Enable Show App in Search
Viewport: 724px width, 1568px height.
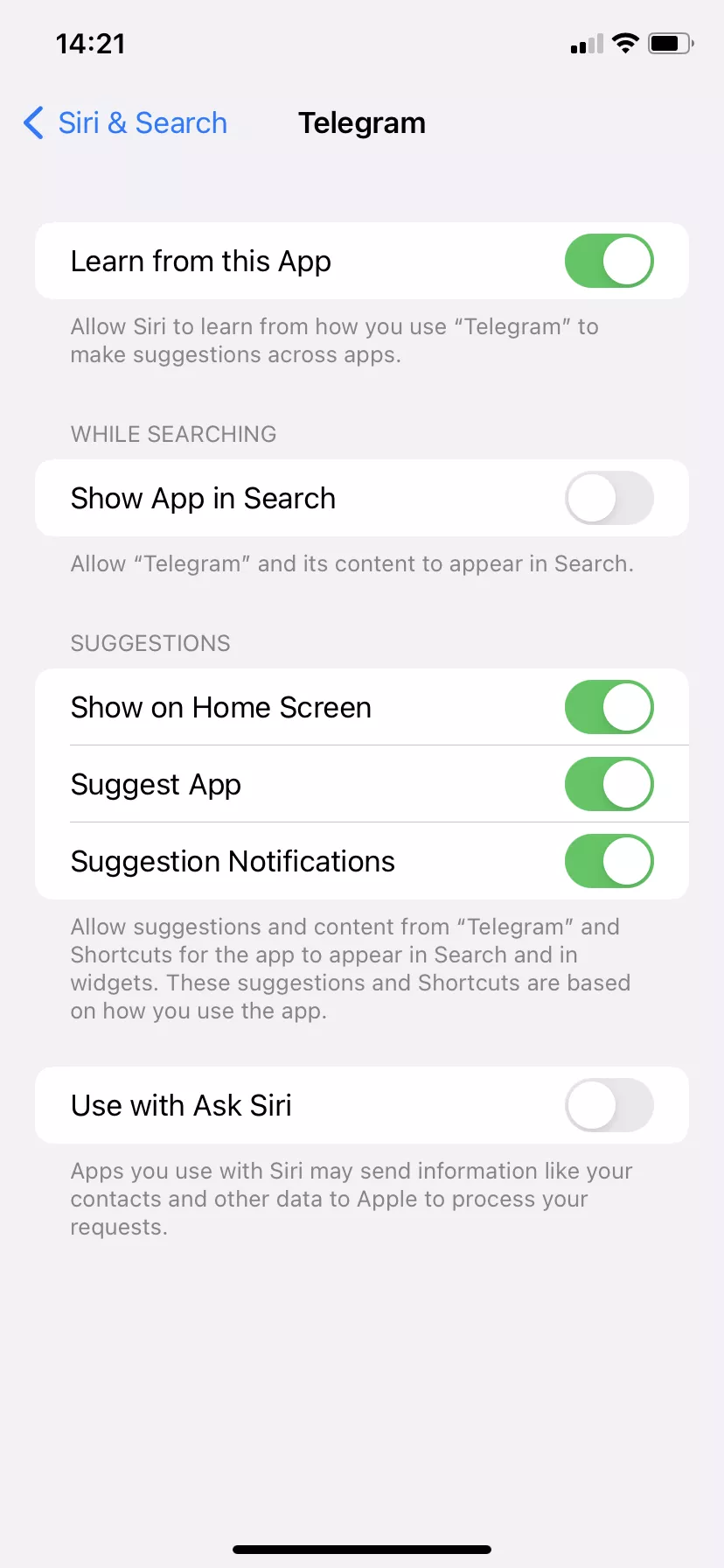point(609,498)
